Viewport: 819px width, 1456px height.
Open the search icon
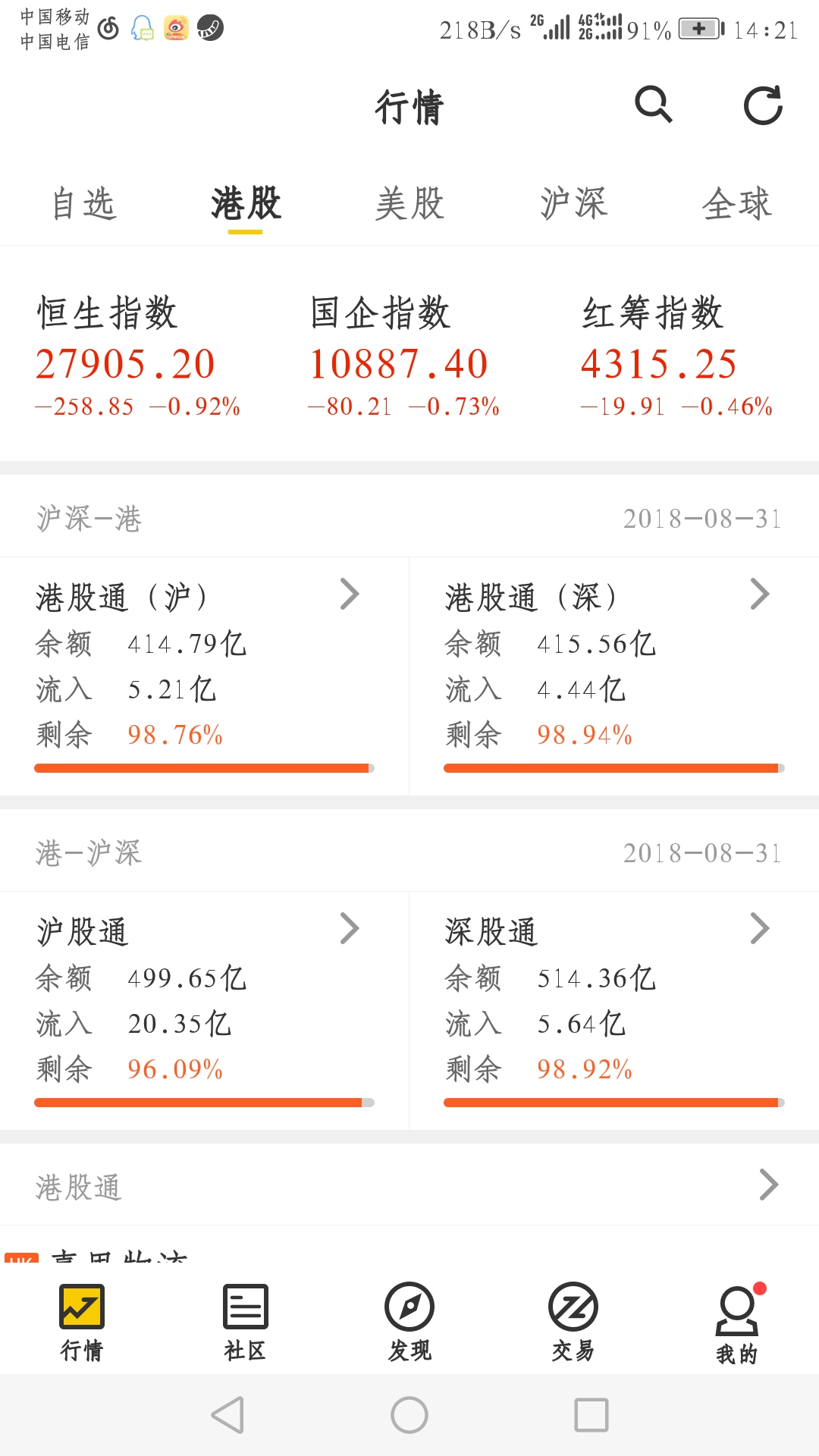654,105
